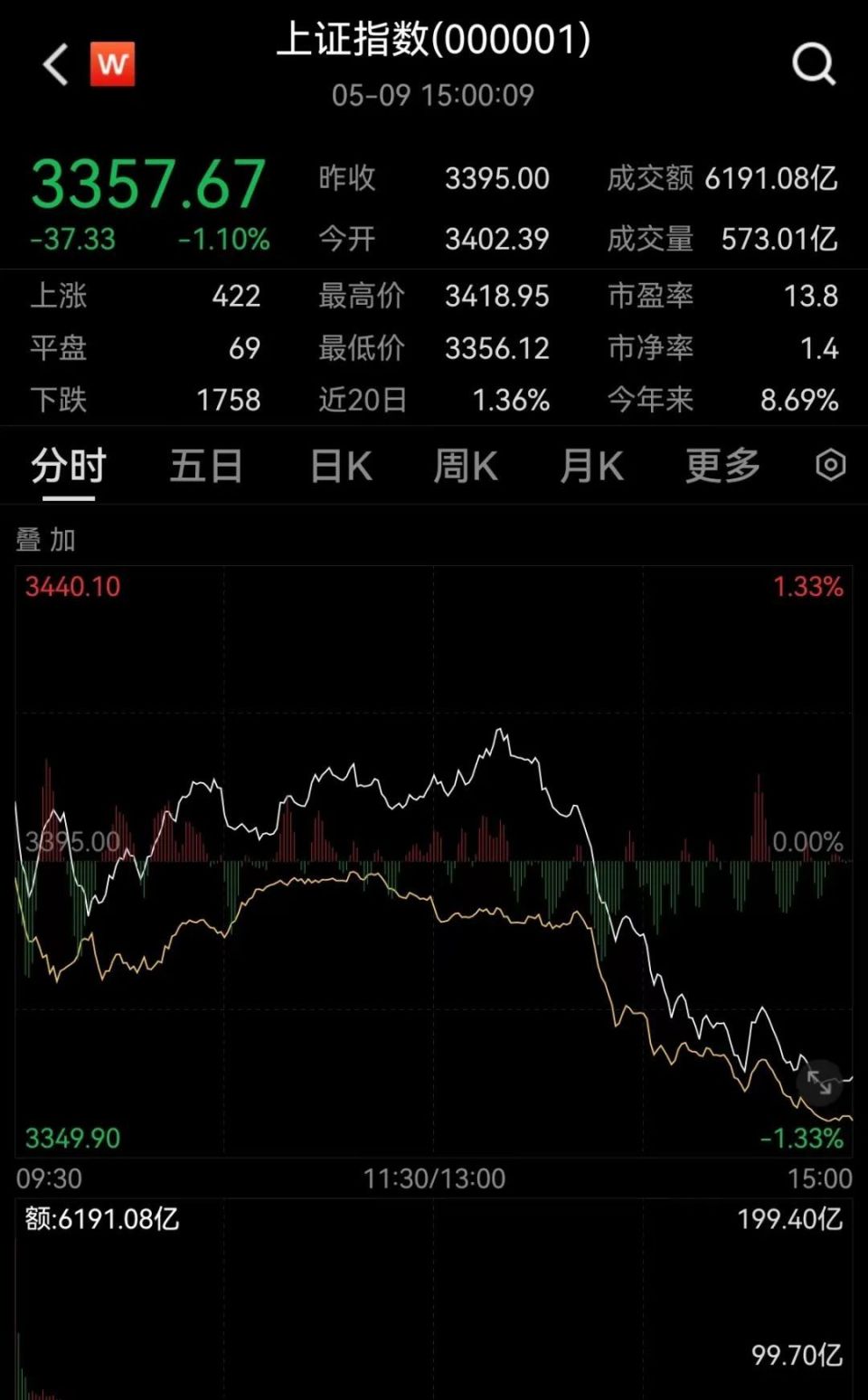Select the 分时 chart tab
The width and height of the screenshot is (868, 1400).
click(x=69, y=467)
